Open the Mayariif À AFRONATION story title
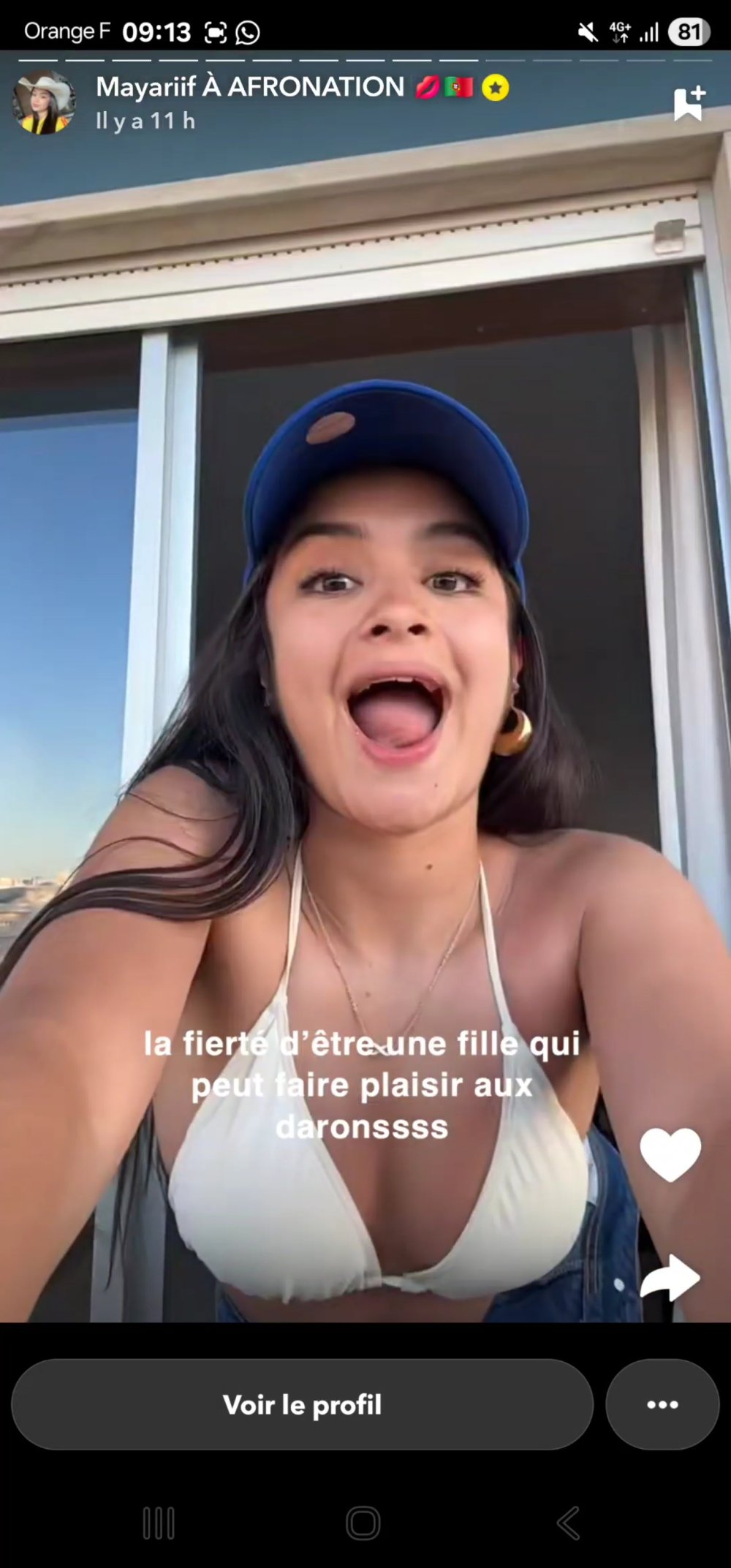 click(x=249, y=87)
